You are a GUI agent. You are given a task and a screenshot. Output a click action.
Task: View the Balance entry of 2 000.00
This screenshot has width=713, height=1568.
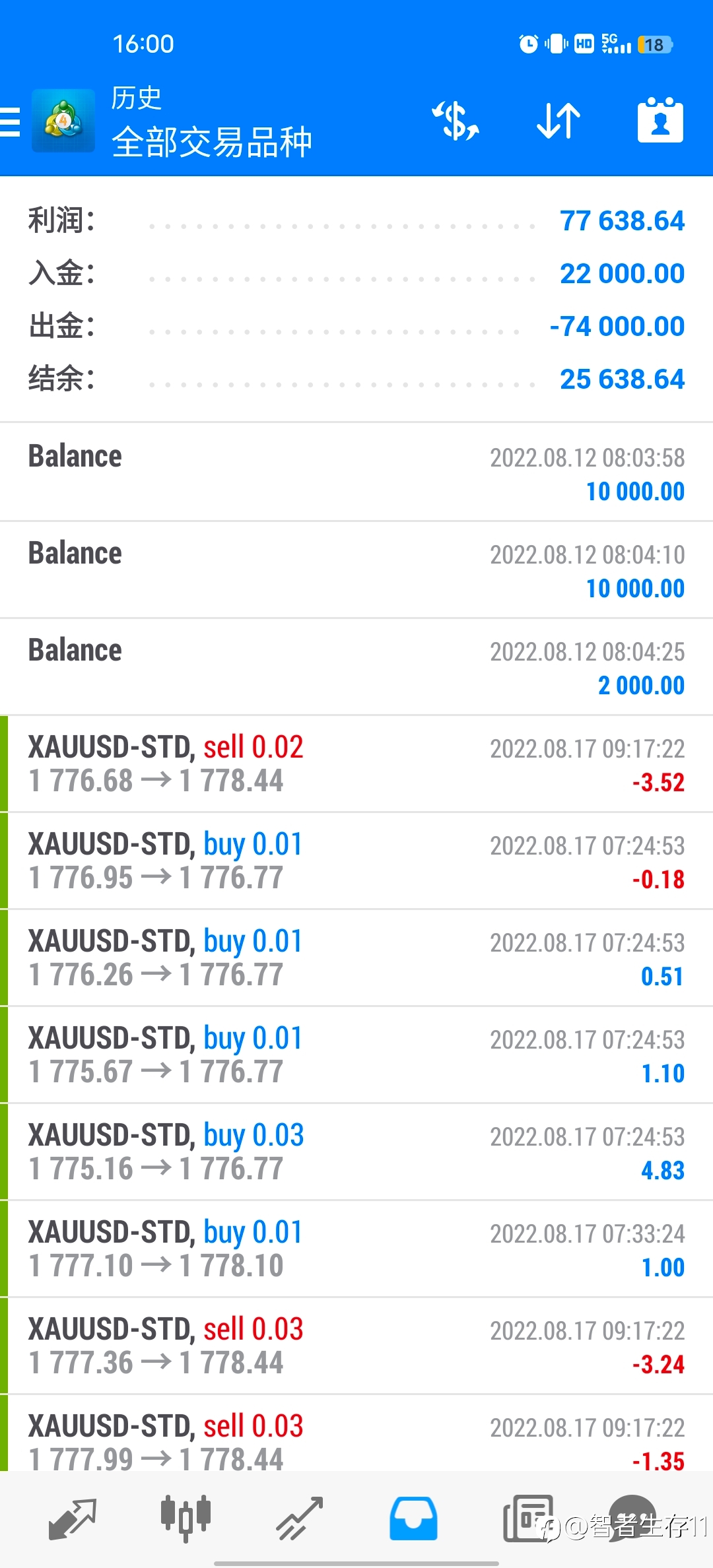tap(356, 667)
